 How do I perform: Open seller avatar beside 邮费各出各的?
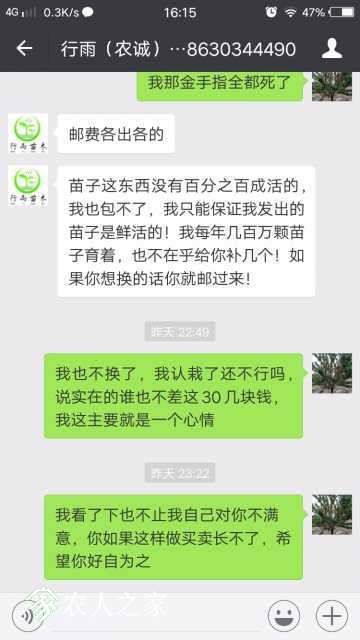click(28, 133)
